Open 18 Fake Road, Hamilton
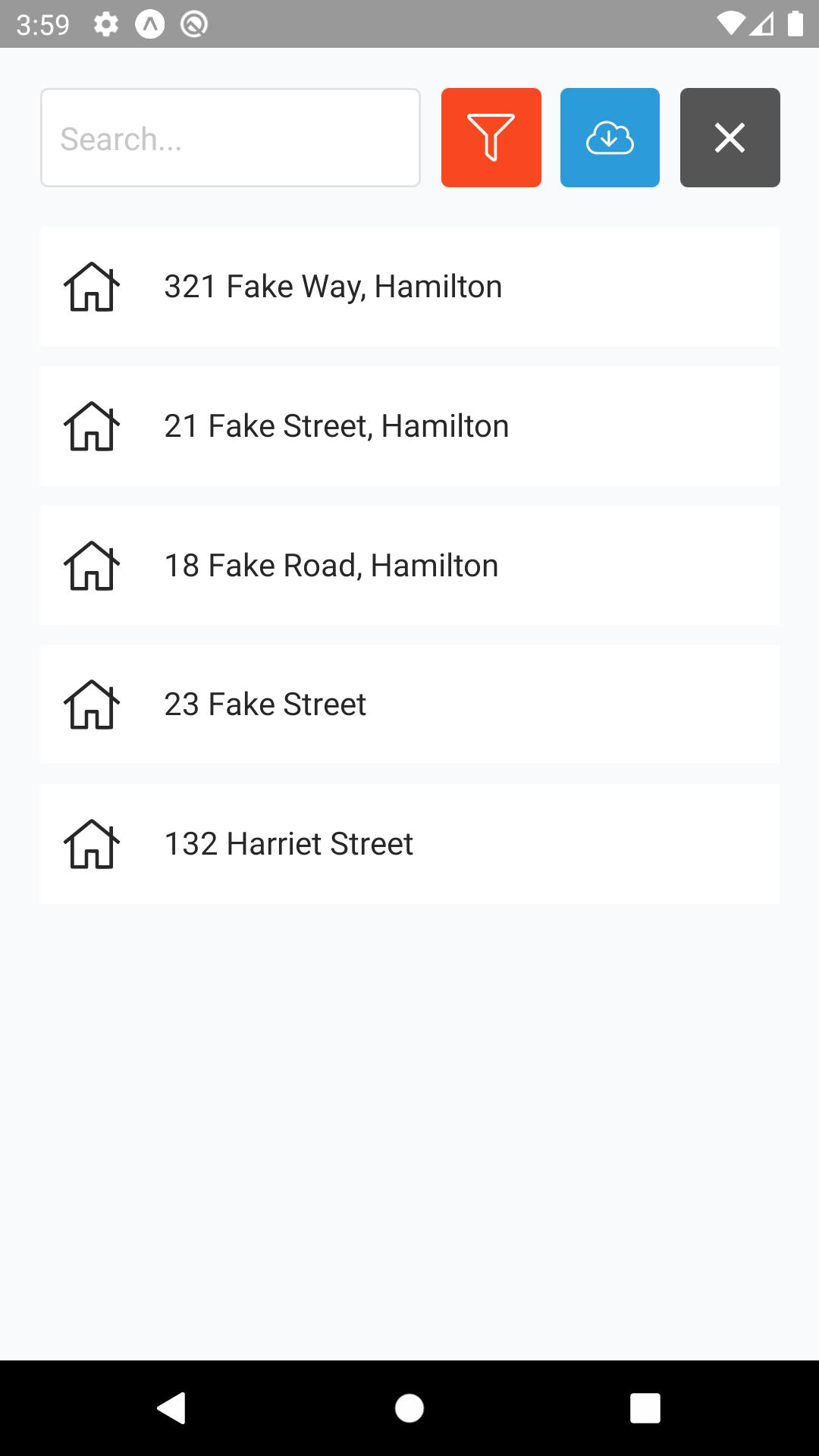Image resolution: width=819 pixels, height=1456 pixels. coord(409,566)
